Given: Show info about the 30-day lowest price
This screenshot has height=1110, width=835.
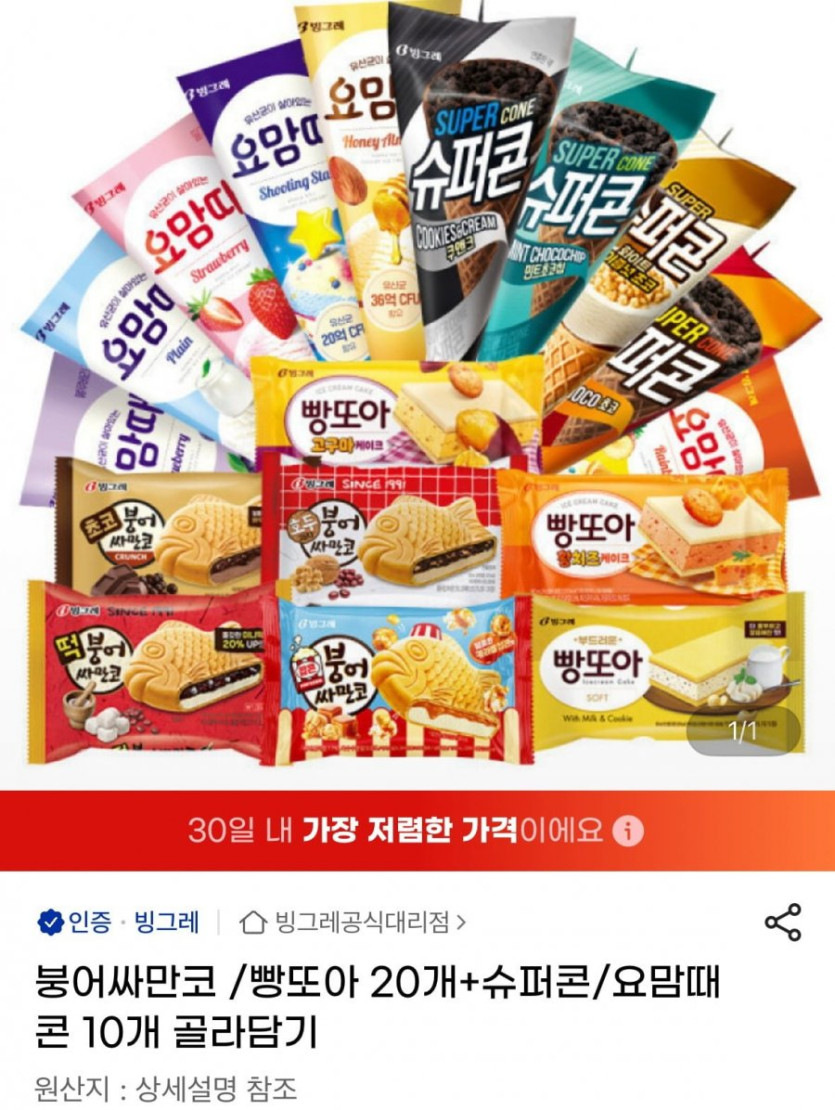Looking at the screenshot, I should pos(627,831).
